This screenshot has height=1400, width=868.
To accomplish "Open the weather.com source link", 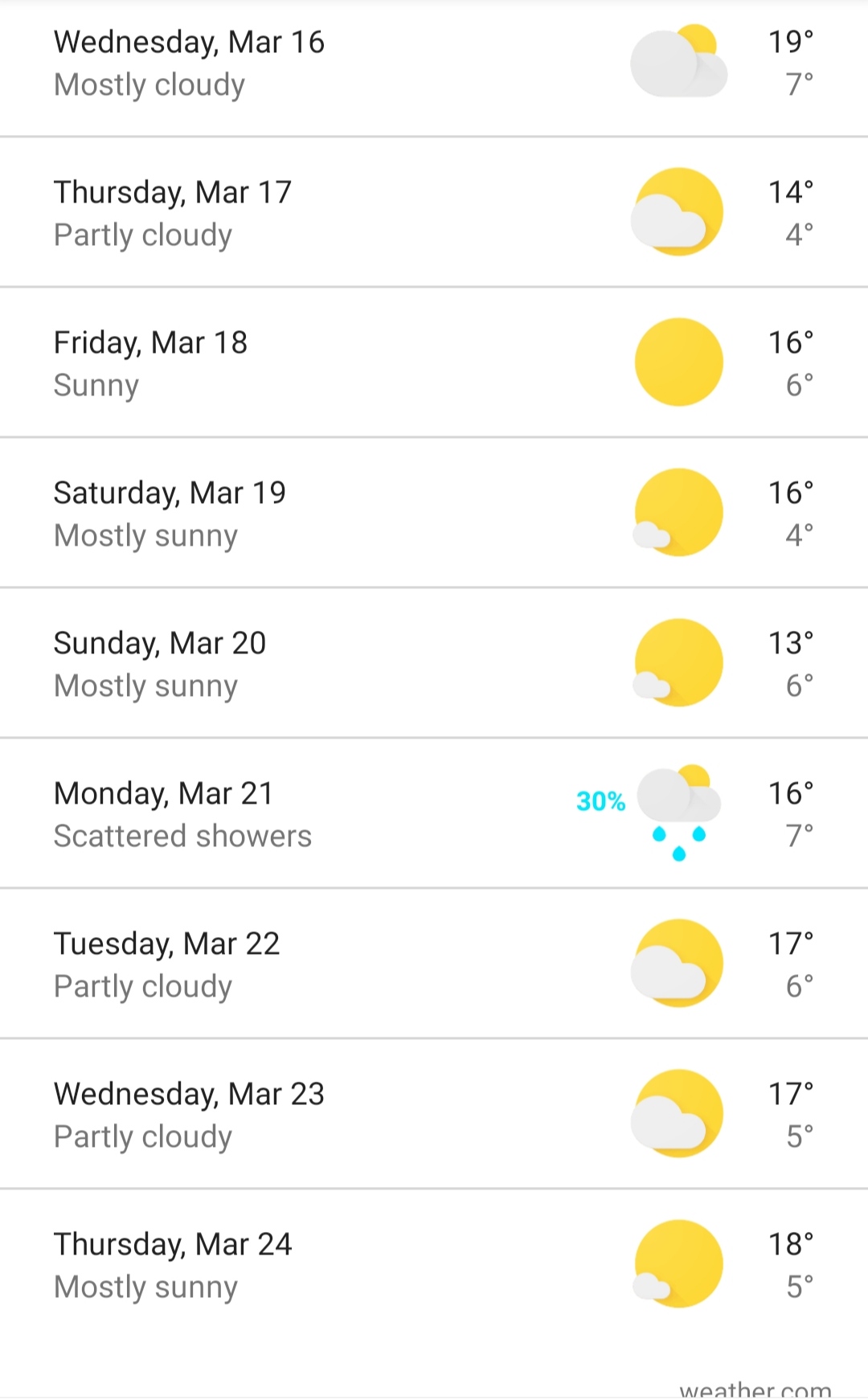I will 755,1389.
